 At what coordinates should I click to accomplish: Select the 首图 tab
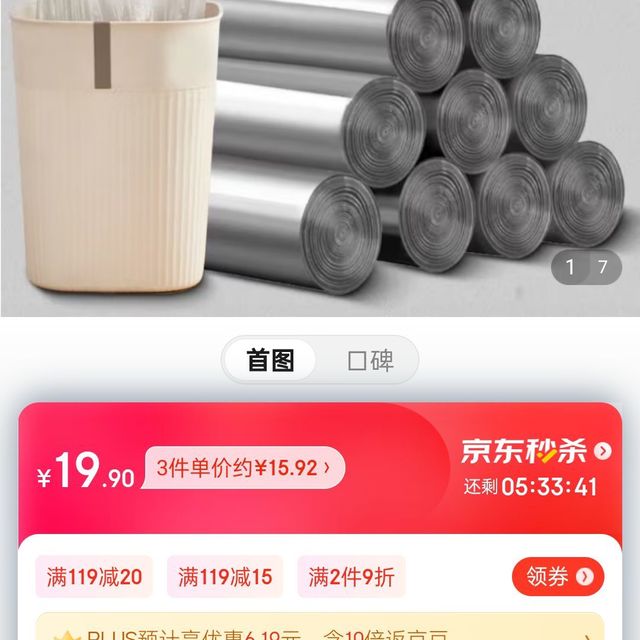pos(270,361)
